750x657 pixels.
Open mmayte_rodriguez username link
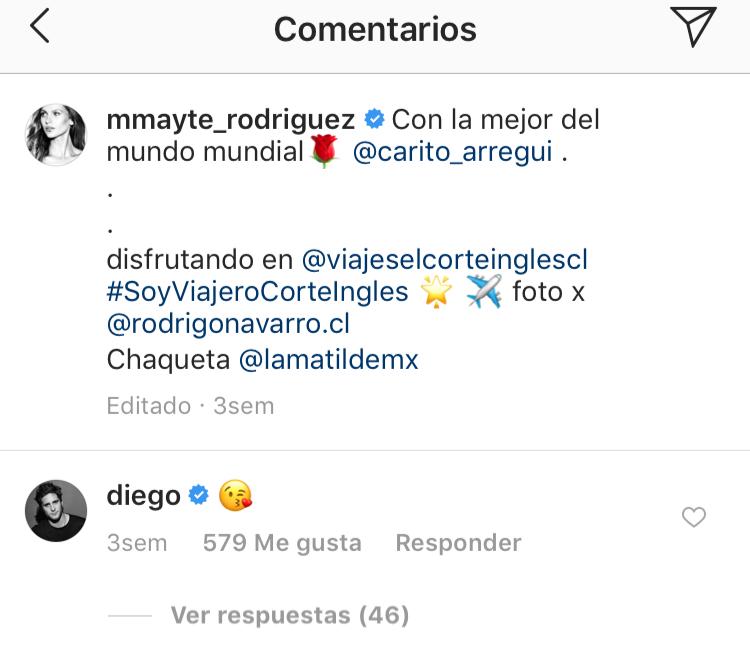pos(230,120)
